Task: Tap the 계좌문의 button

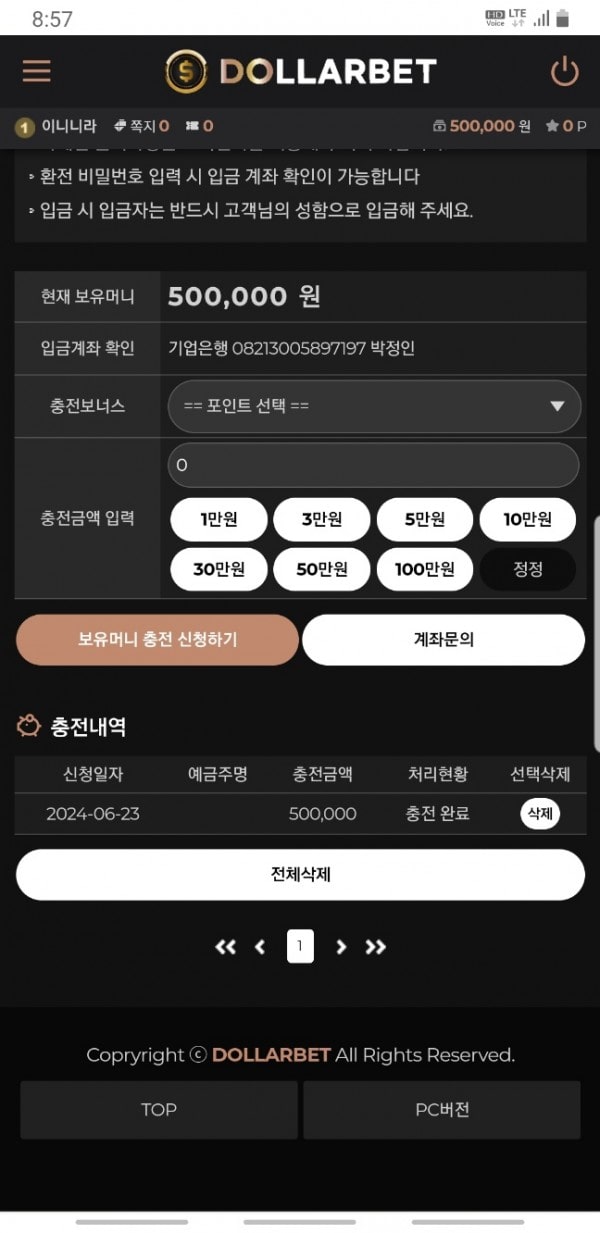Action: 443,639
